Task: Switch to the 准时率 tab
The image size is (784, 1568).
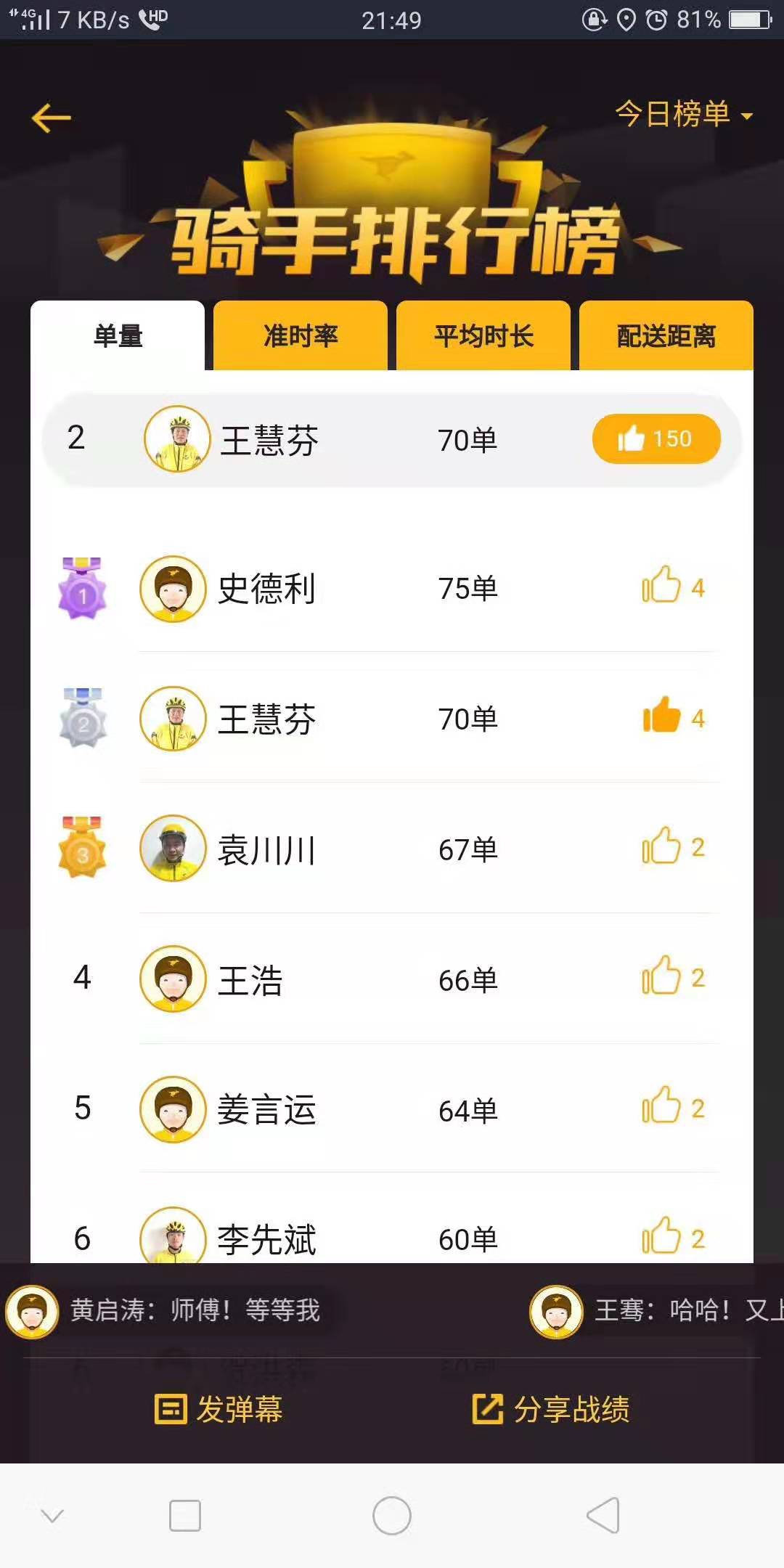Action: tap(300, 335)
